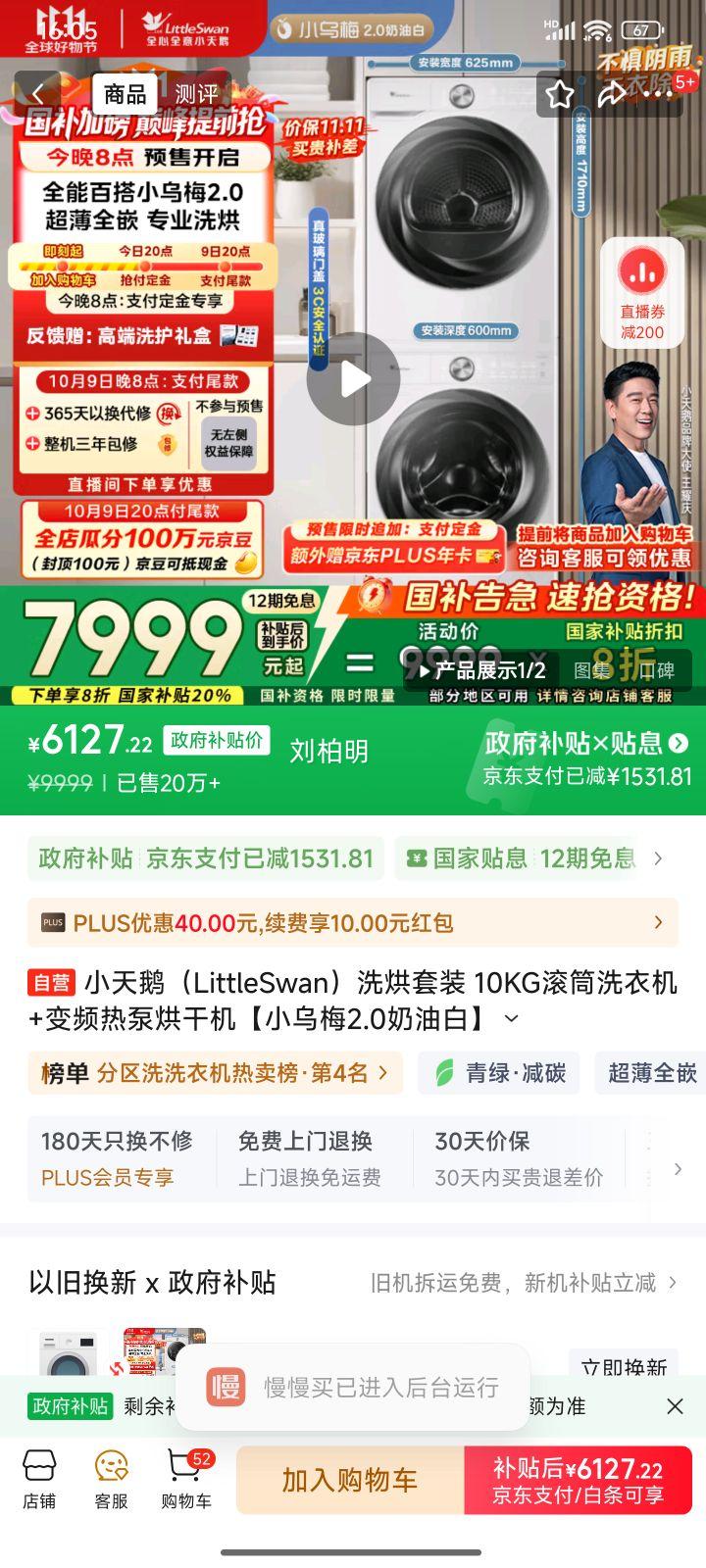
Task: Tap 立即换新 button
Action: 624,1366
